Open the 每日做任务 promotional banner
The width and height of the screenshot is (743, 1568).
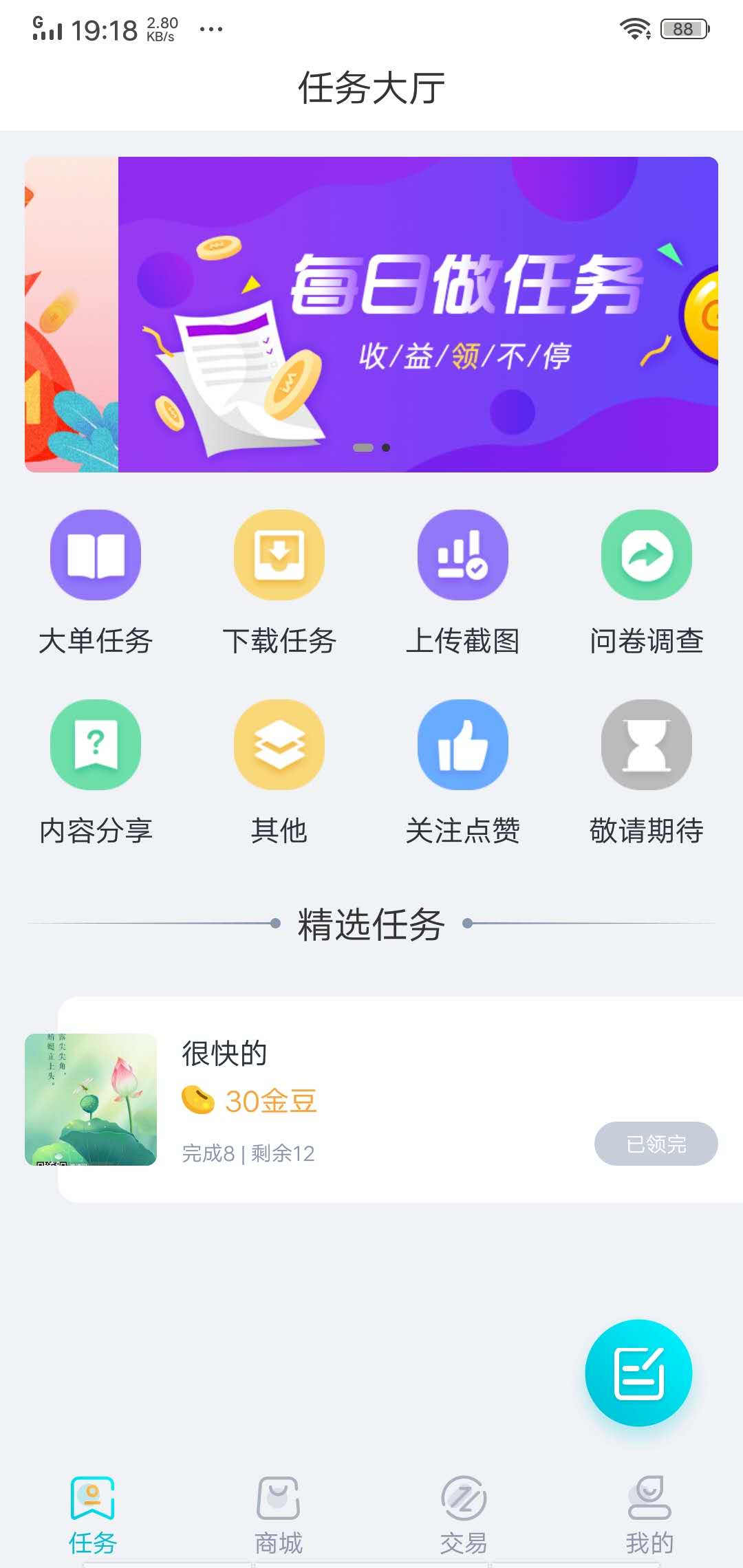coord(371,313)
